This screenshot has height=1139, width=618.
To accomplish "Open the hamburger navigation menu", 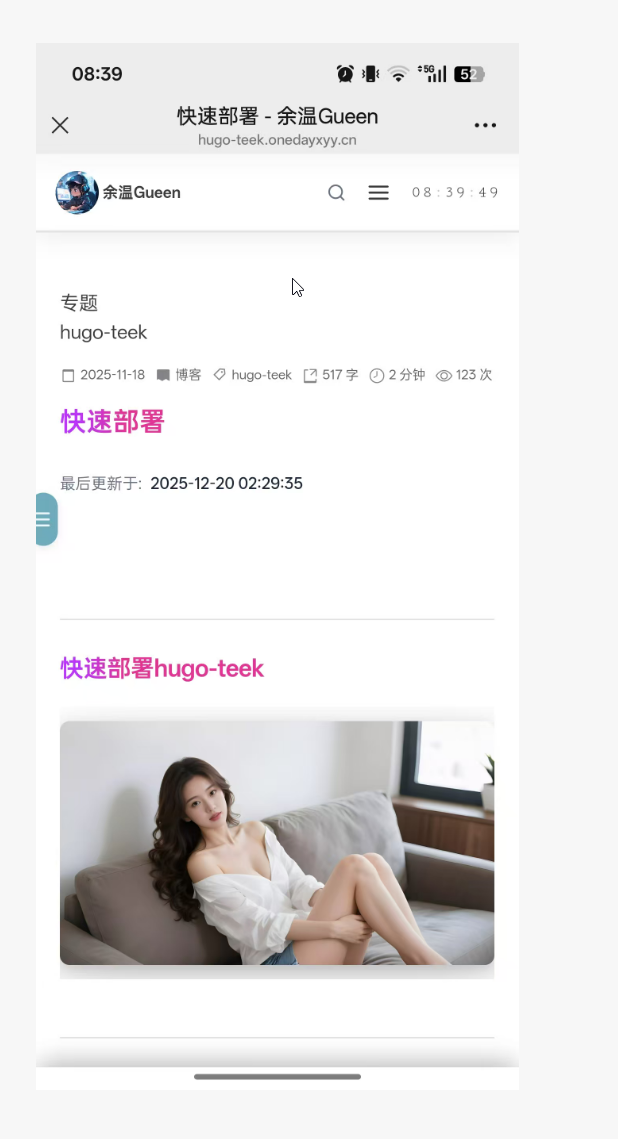I will [378, 193].
